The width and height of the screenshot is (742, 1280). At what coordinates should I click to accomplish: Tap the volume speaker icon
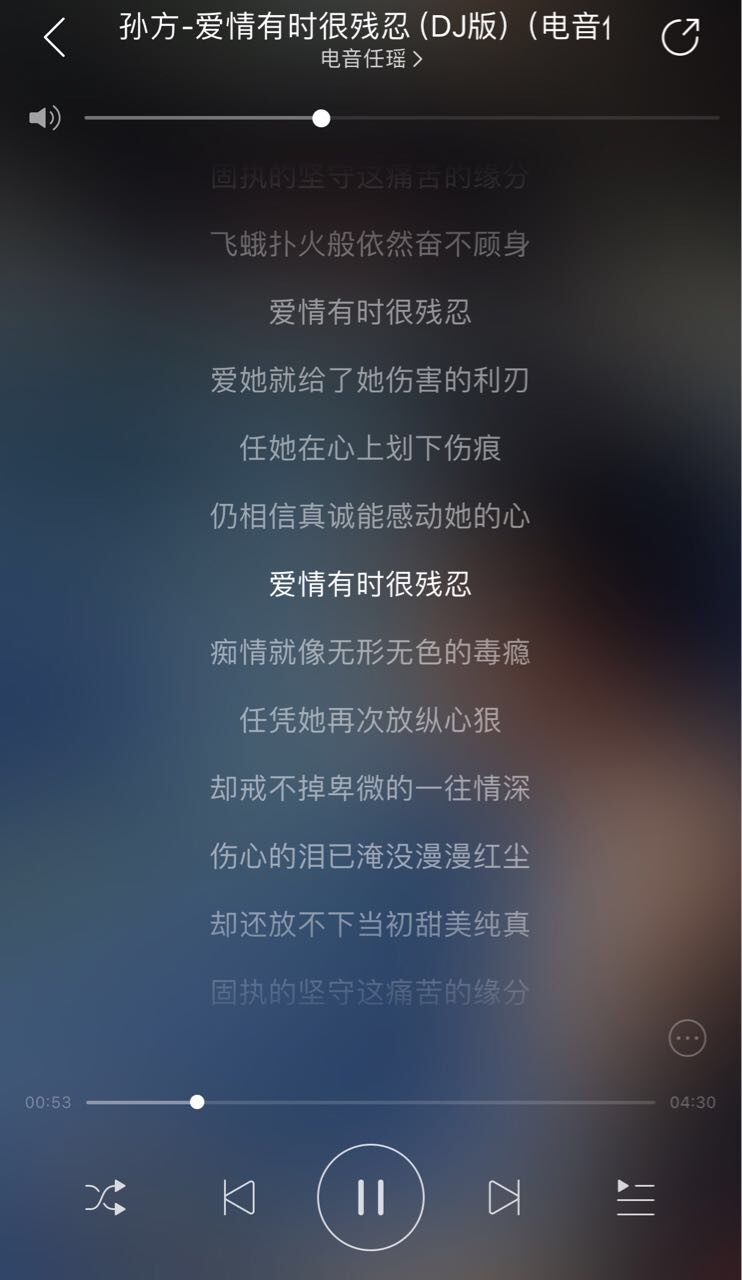pos(44,118)
